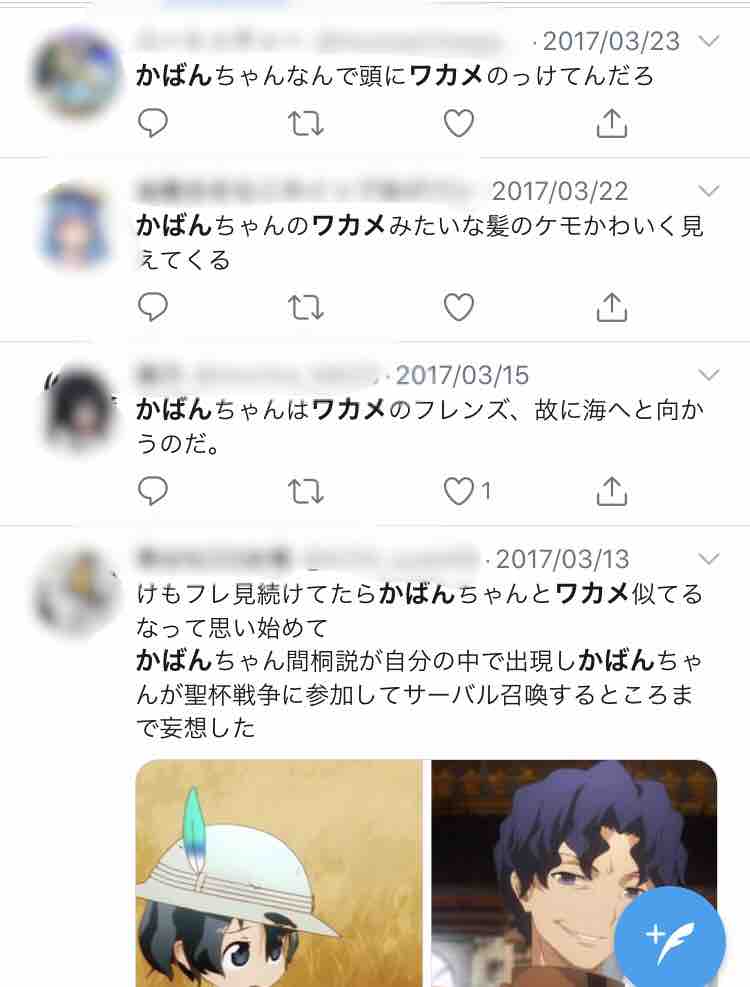
Task: Retweet the 2017/03/15 tweet
Action: coord(305,490)
